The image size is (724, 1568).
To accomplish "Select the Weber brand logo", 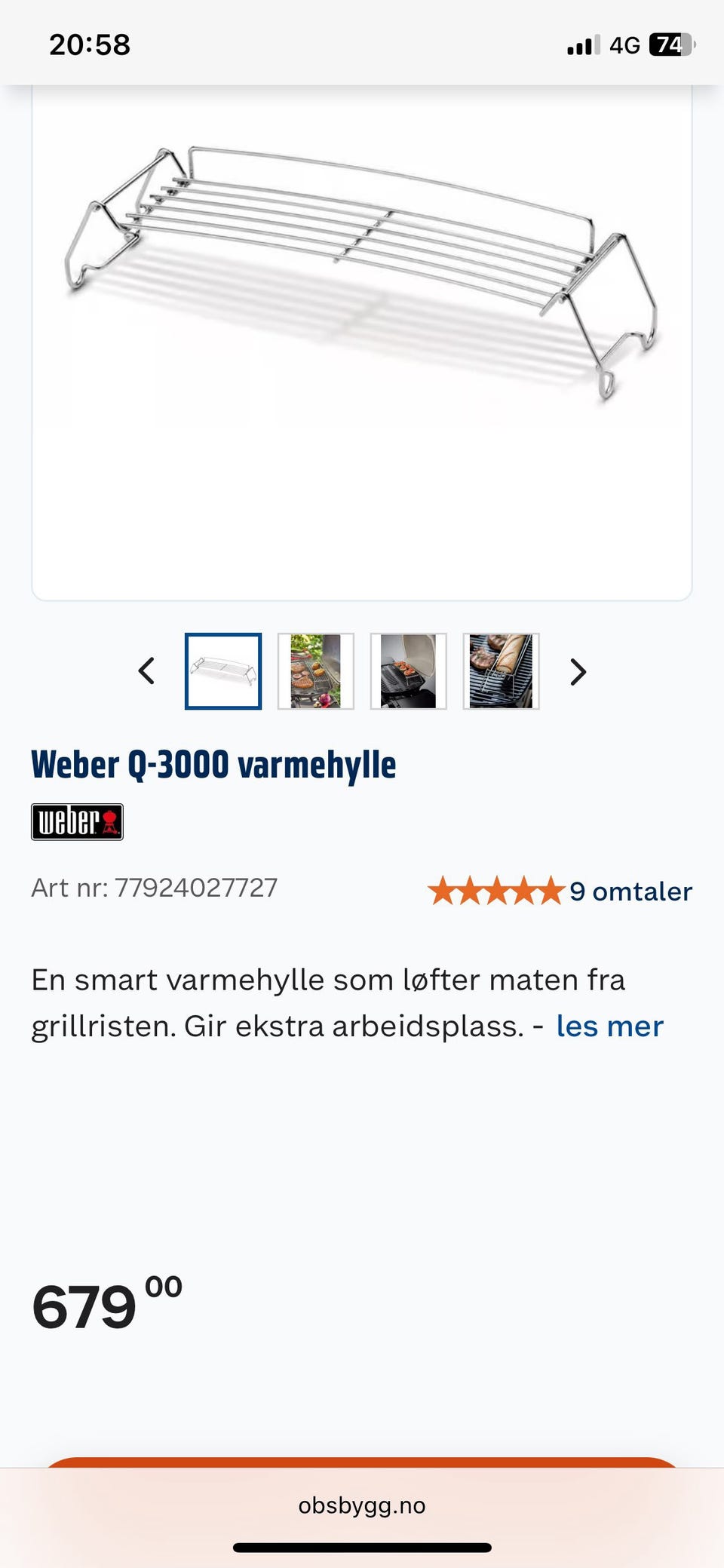I will [77, 822].
